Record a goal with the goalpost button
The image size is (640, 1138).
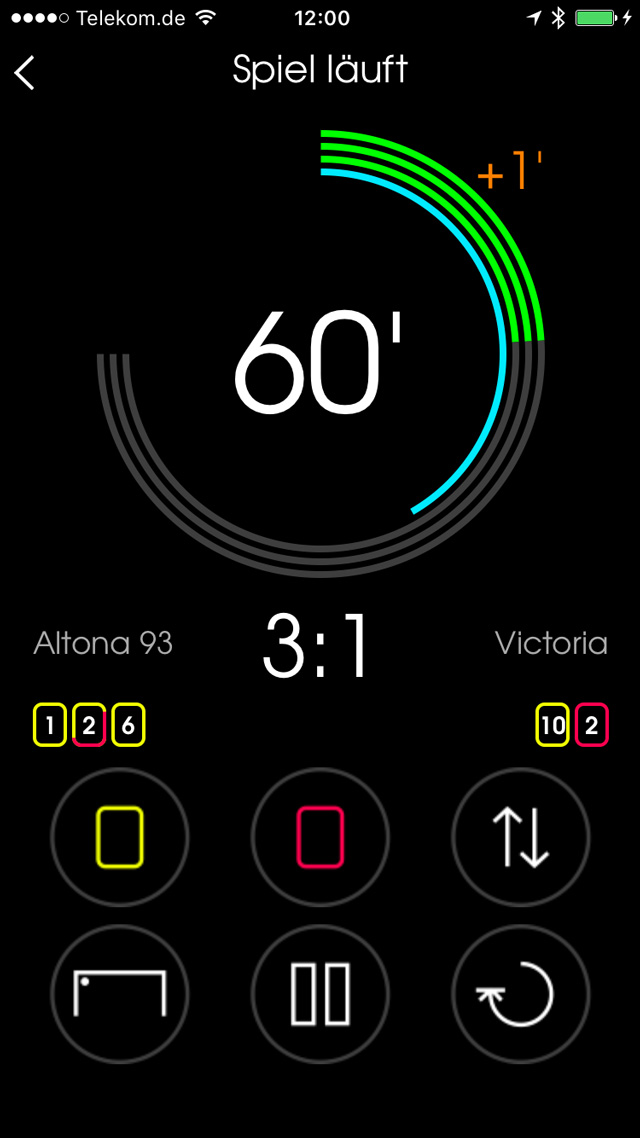coord(120,994)
